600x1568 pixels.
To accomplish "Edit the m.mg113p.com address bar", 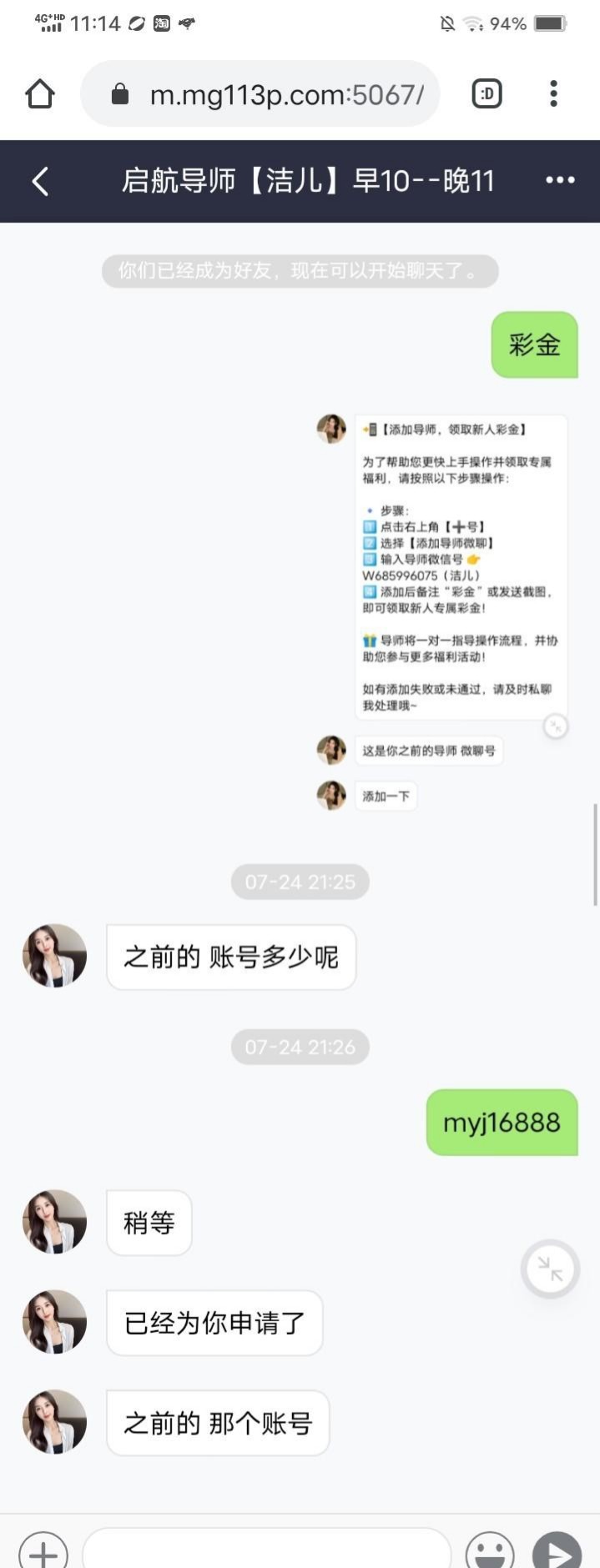I will point(275,94).
